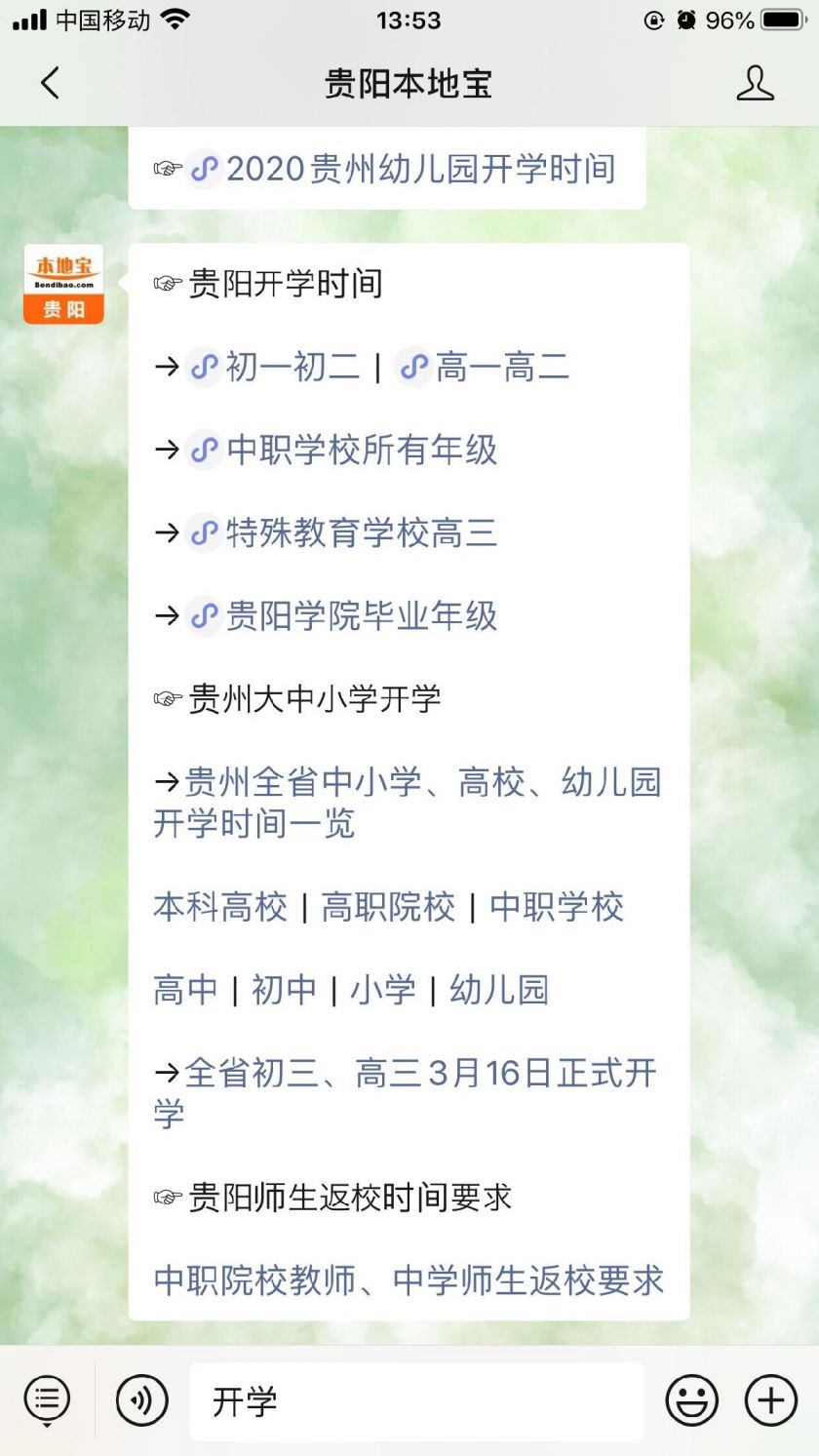Select the 高职院校 link
The width and height of the screenshot is (819, 1456).
point(388,908)
